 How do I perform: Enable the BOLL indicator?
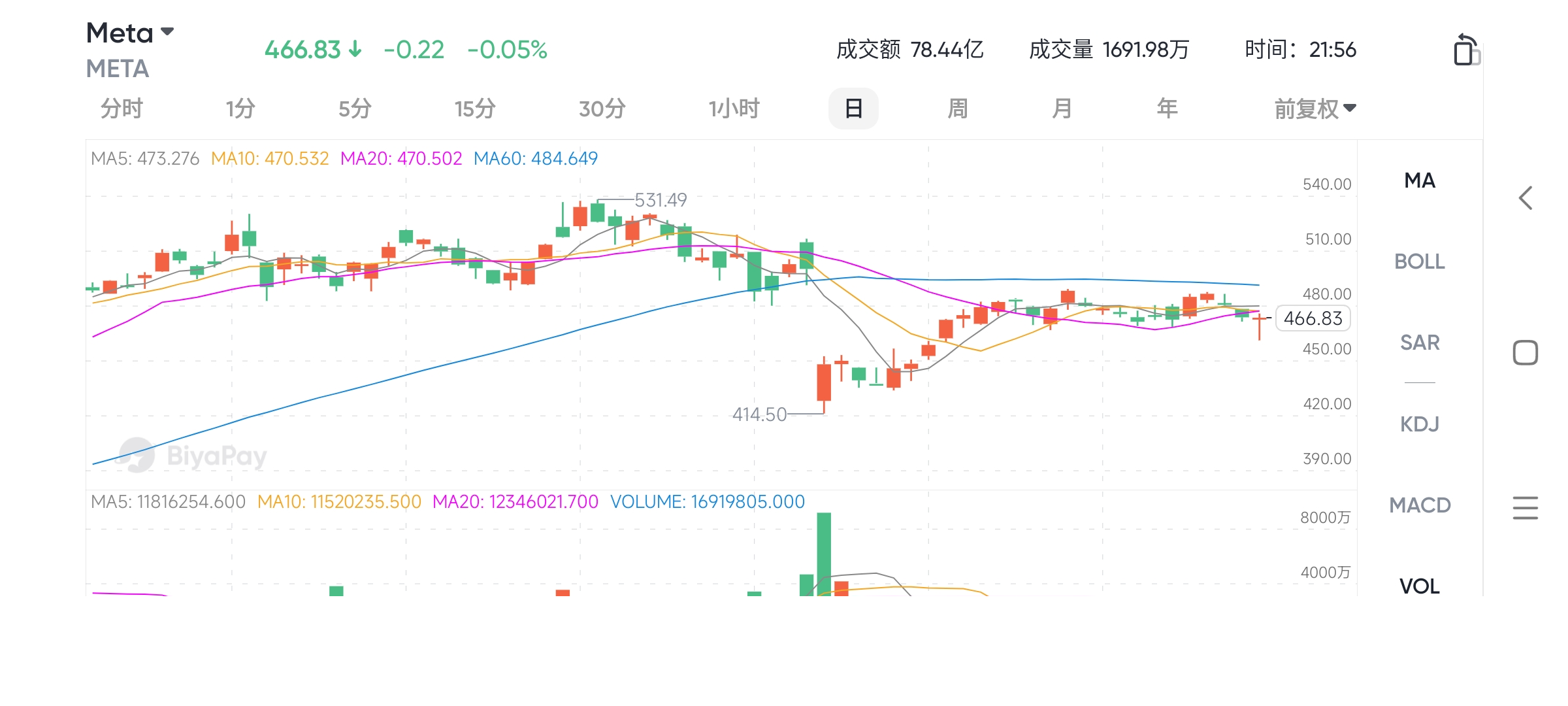click(1420, 261)
